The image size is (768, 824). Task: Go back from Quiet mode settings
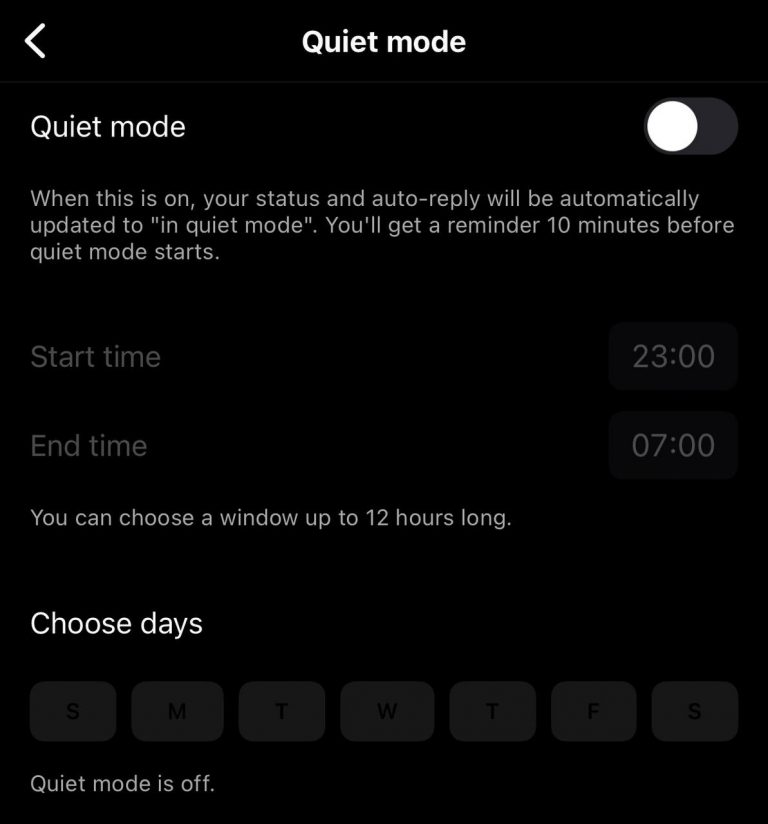click(x=36, y=42)
